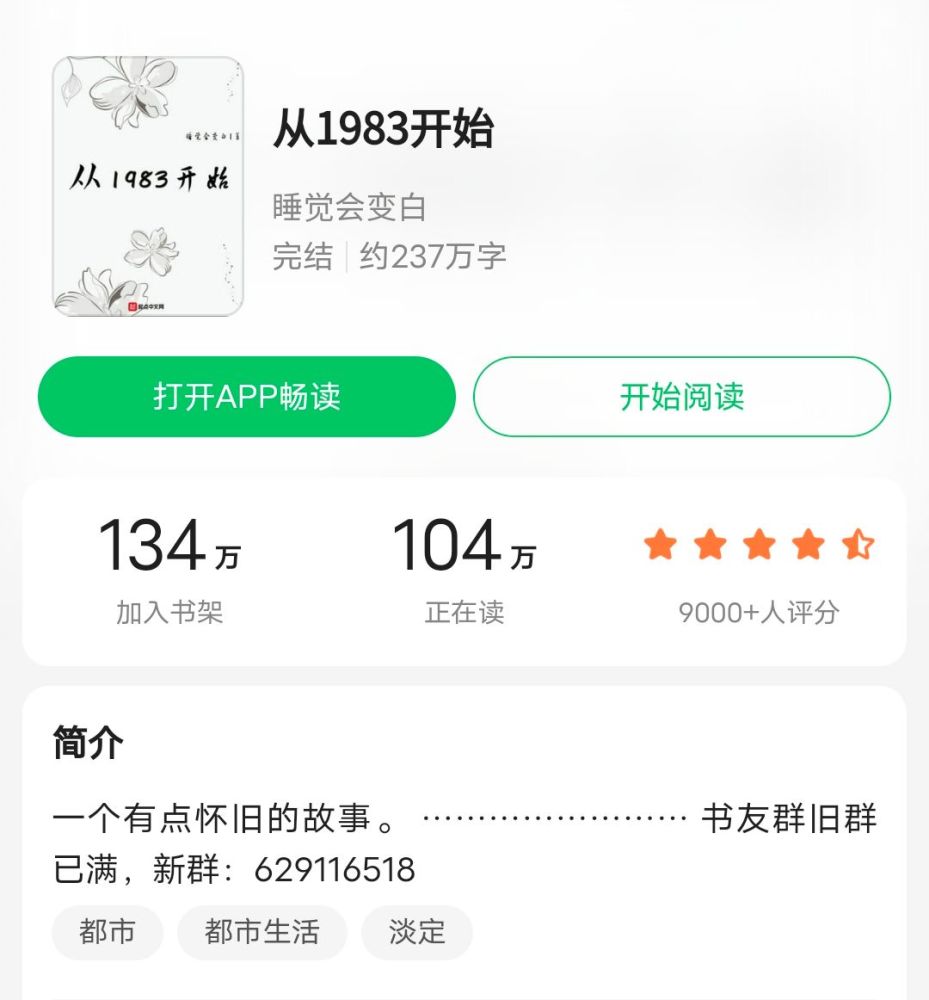Screen dimensions: 929x1000
Task: Click the 开始阅读 outlined button
Action: pyautogui.click(x=683, y=396)
